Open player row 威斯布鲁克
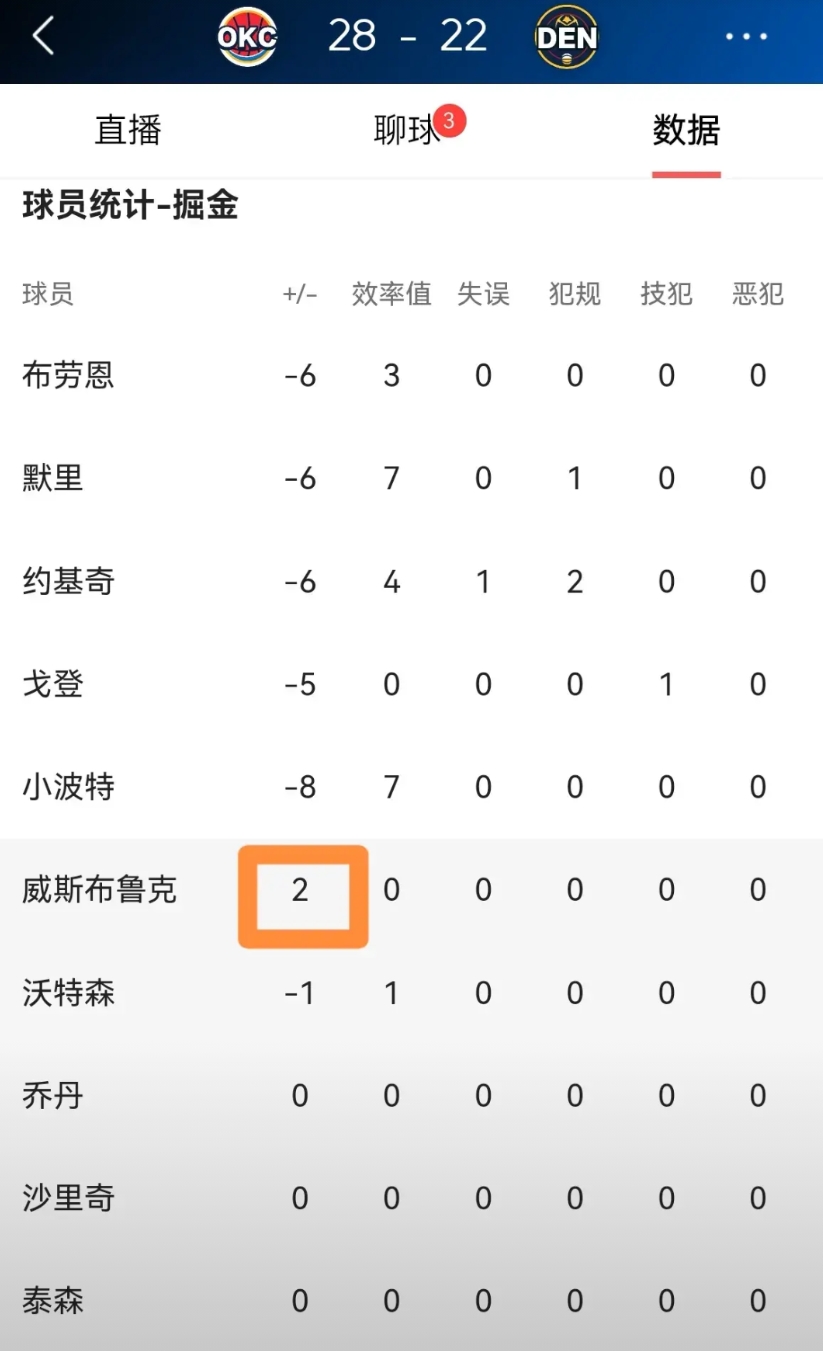The height and width of the screenshot is (1351, 823). click(411, 890)
